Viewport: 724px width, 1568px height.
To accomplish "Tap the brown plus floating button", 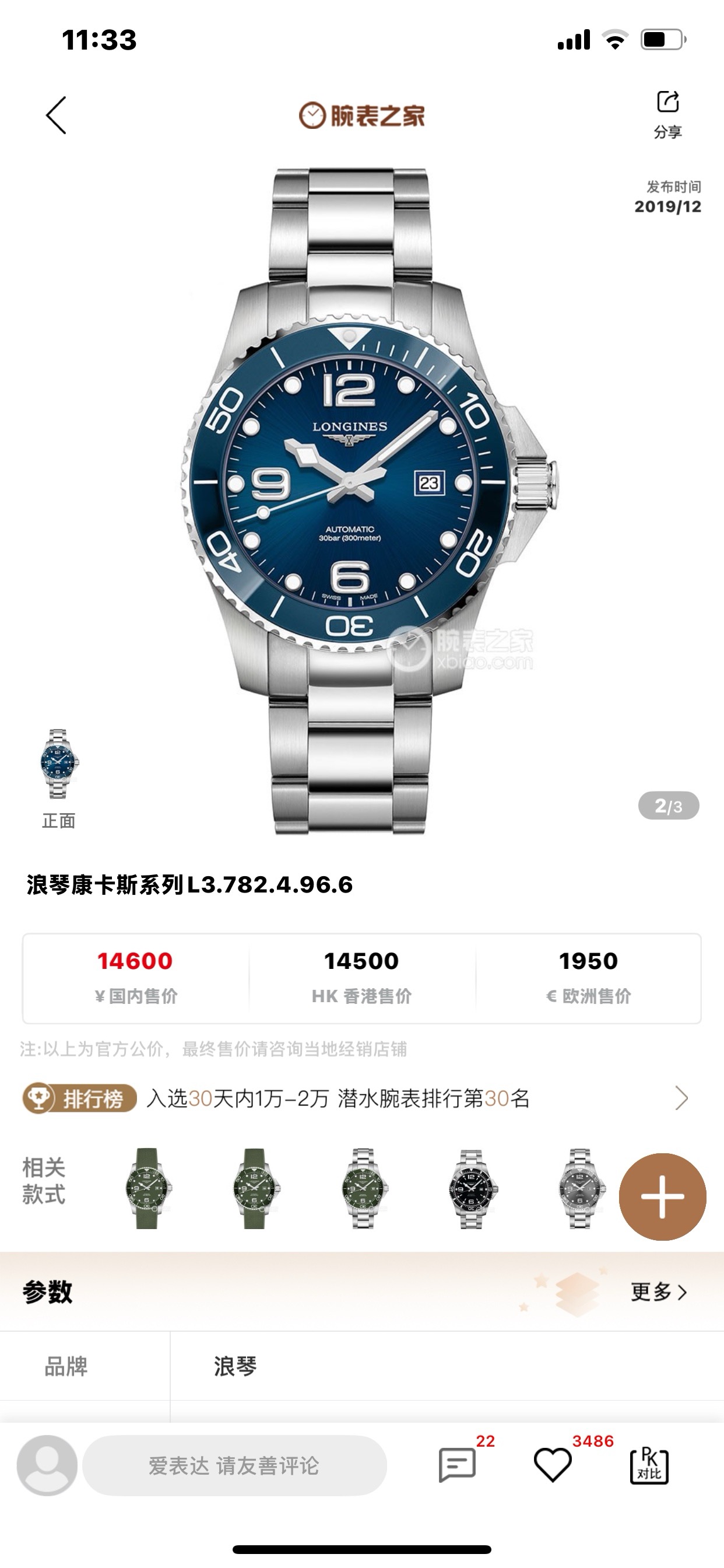I will (x=662, y=1196).
